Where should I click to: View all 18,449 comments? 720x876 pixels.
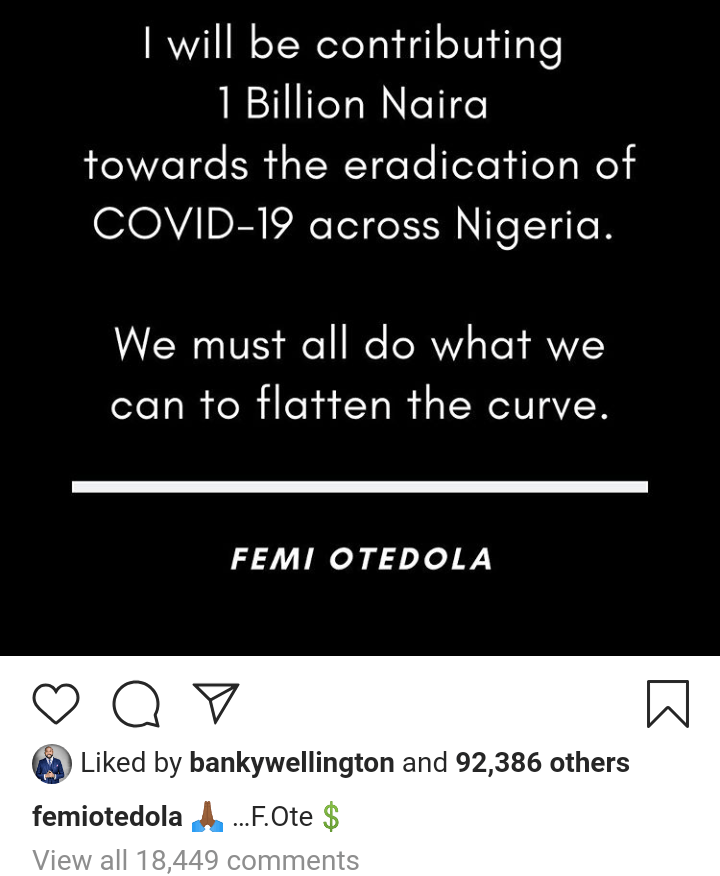[x=196, y=860]
